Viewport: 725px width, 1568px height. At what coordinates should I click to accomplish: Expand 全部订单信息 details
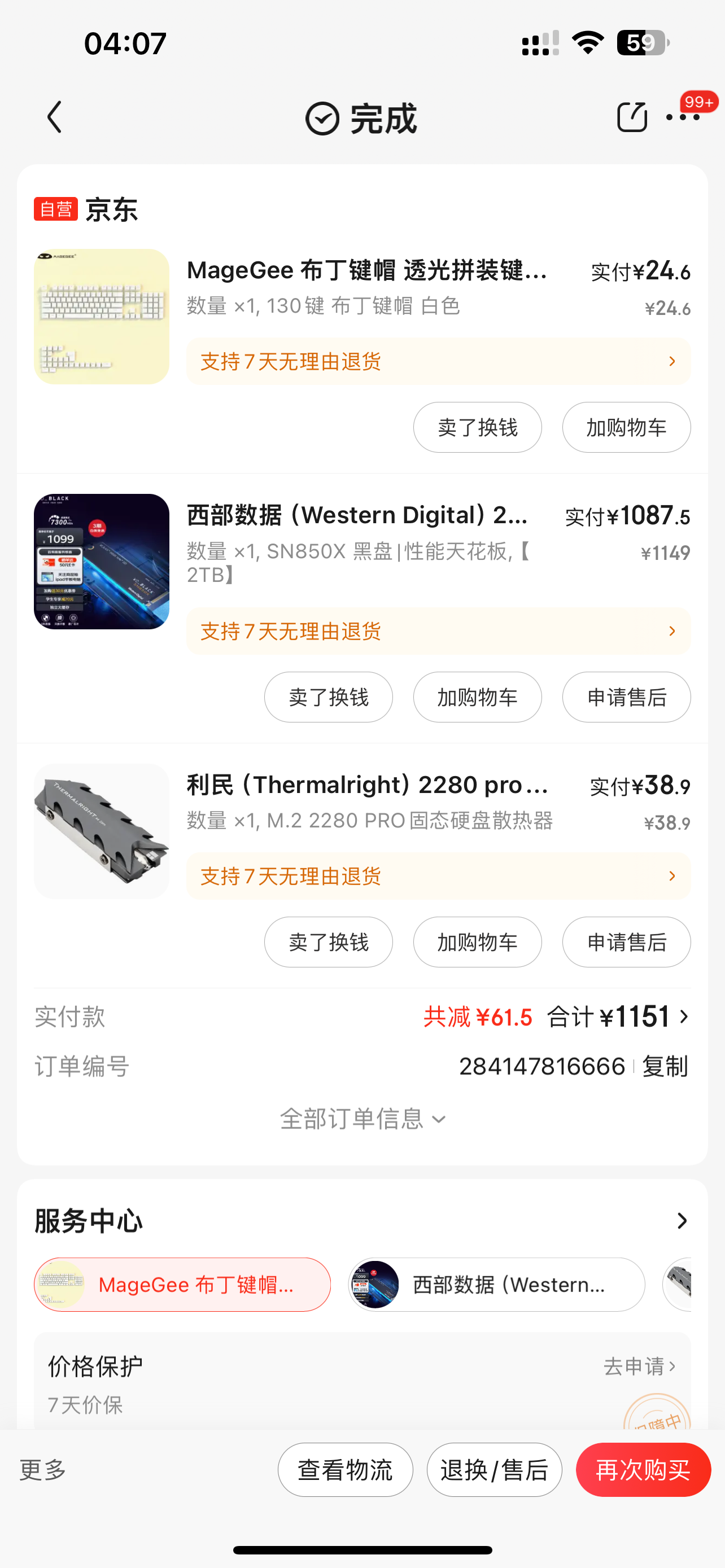361,1119
